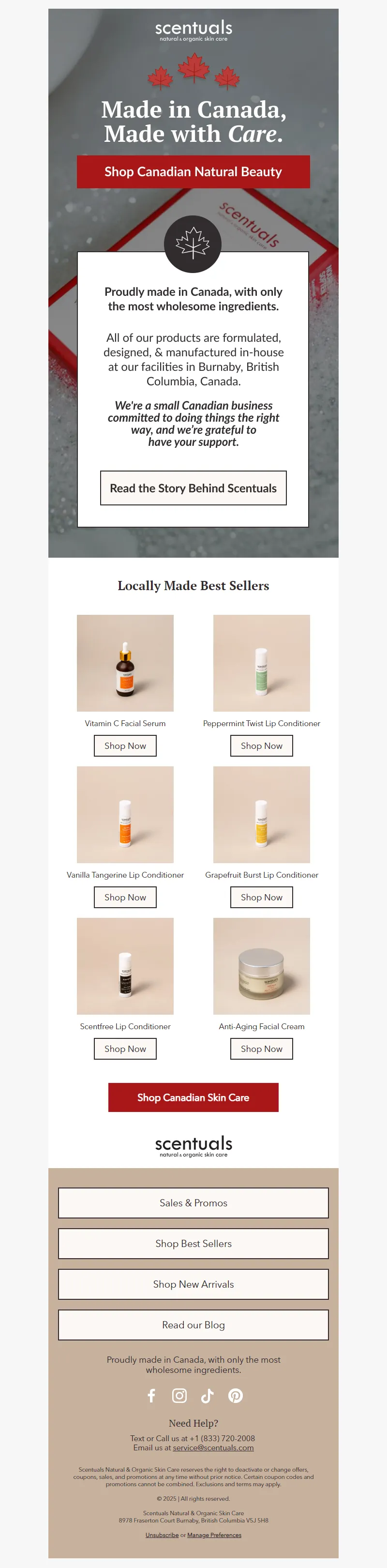The width and height of the screenshot is (387, 1568).
Task: Open Sales & Promos
Action: [193, 1203]
